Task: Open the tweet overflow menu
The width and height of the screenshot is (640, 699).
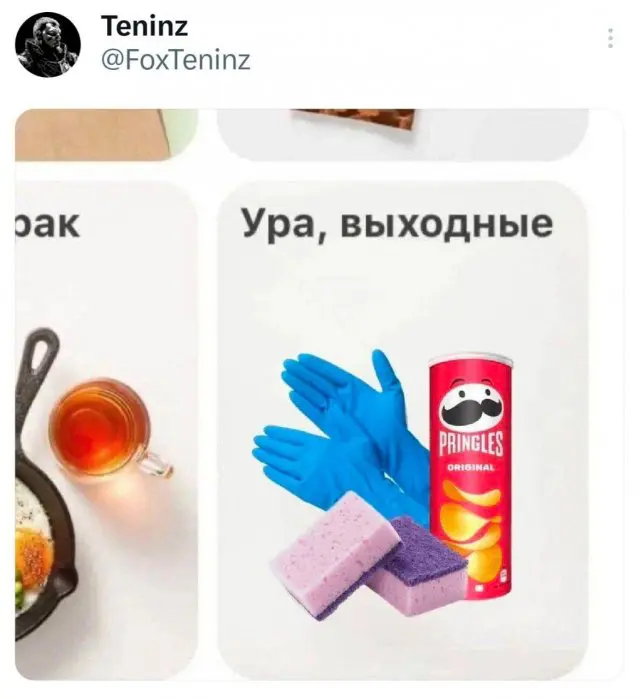Action: 610,39
